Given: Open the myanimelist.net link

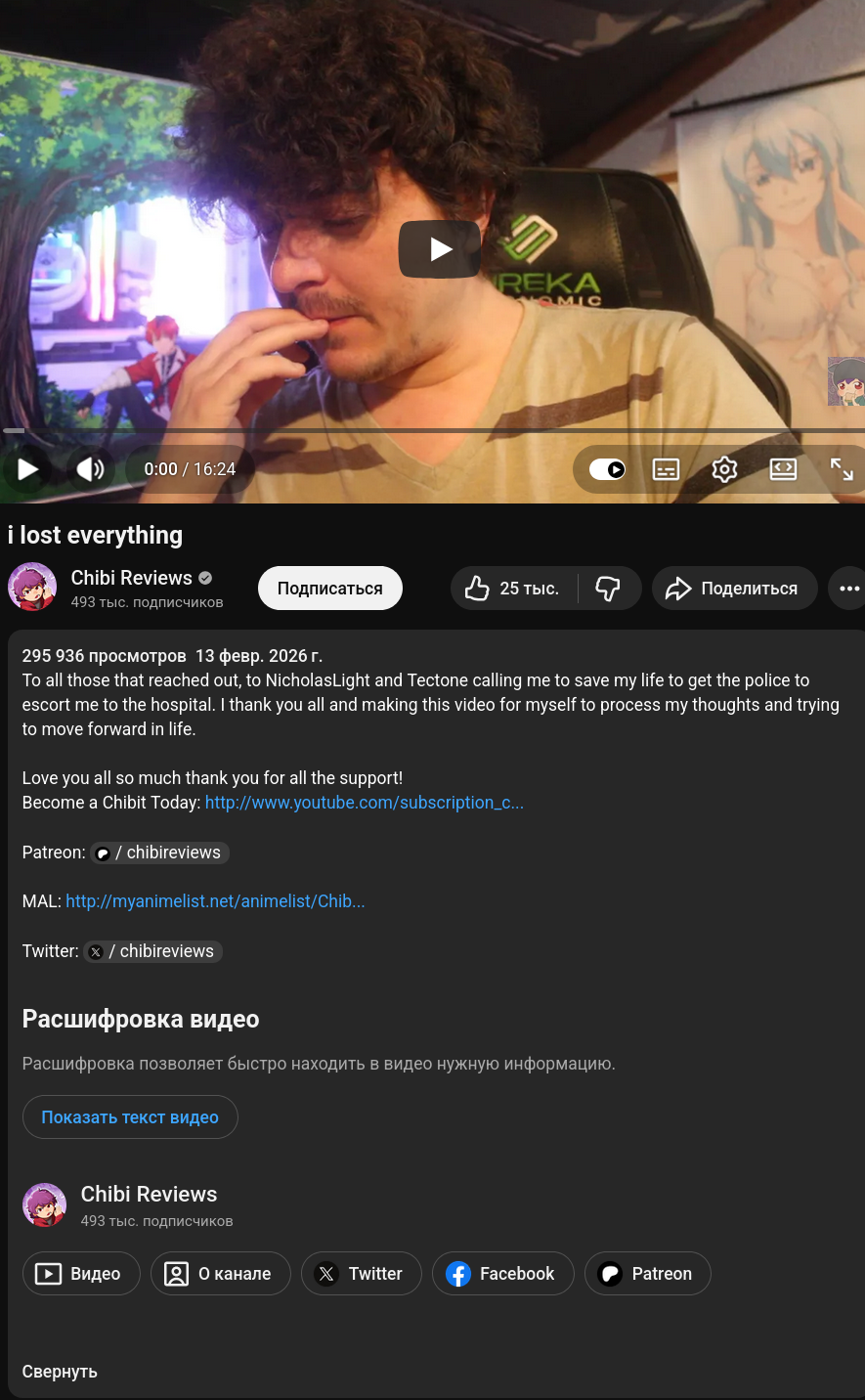Looking at the screenshot, I should click(x=215, y=901).
